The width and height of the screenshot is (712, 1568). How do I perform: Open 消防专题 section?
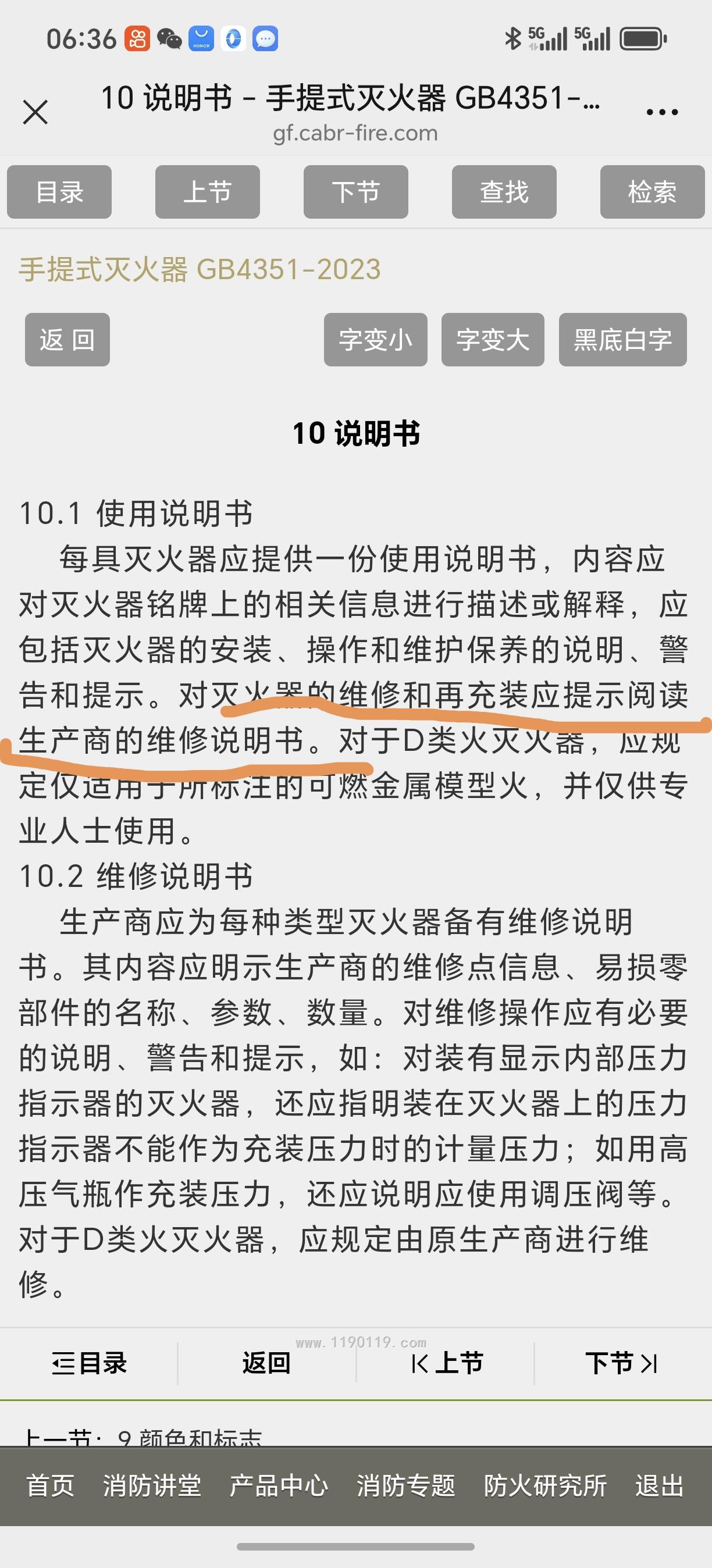(406, 1485)
